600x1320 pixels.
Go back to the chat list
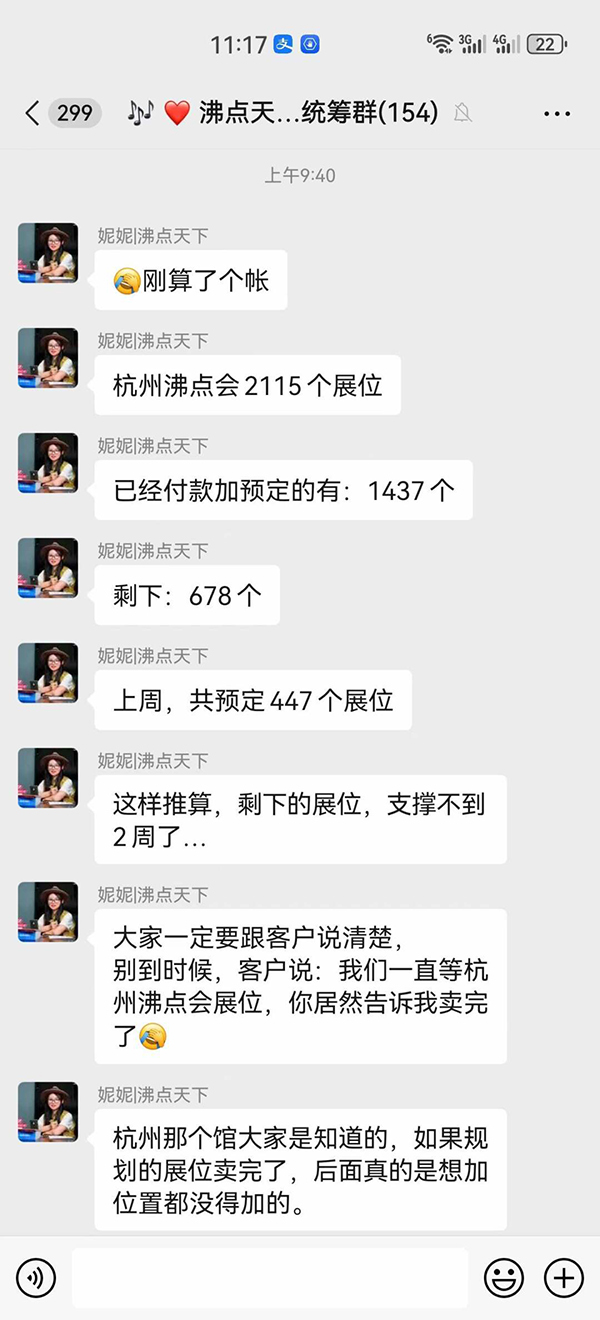point(33,113)
